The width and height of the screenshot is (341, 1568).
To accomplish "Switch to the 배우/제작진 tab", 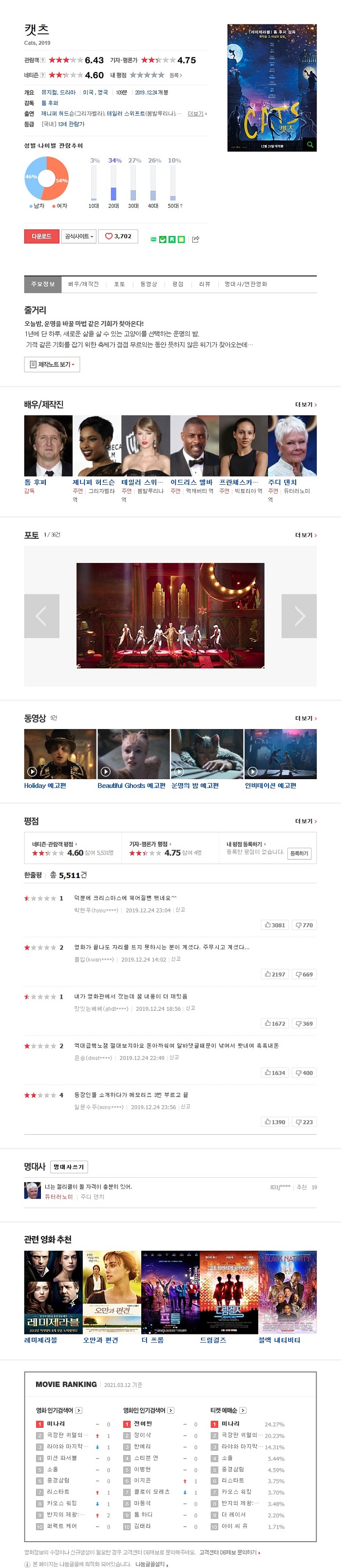I will pos(83,284).
